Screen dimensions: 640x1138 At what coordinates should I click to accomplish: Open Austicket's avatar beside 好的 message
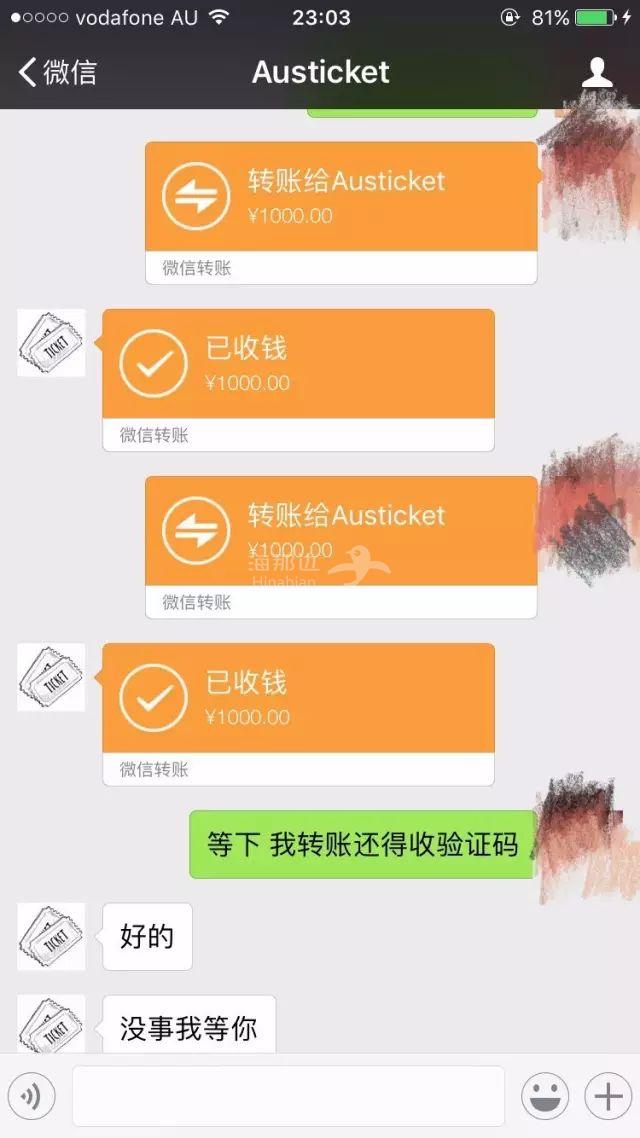(51, 937)
